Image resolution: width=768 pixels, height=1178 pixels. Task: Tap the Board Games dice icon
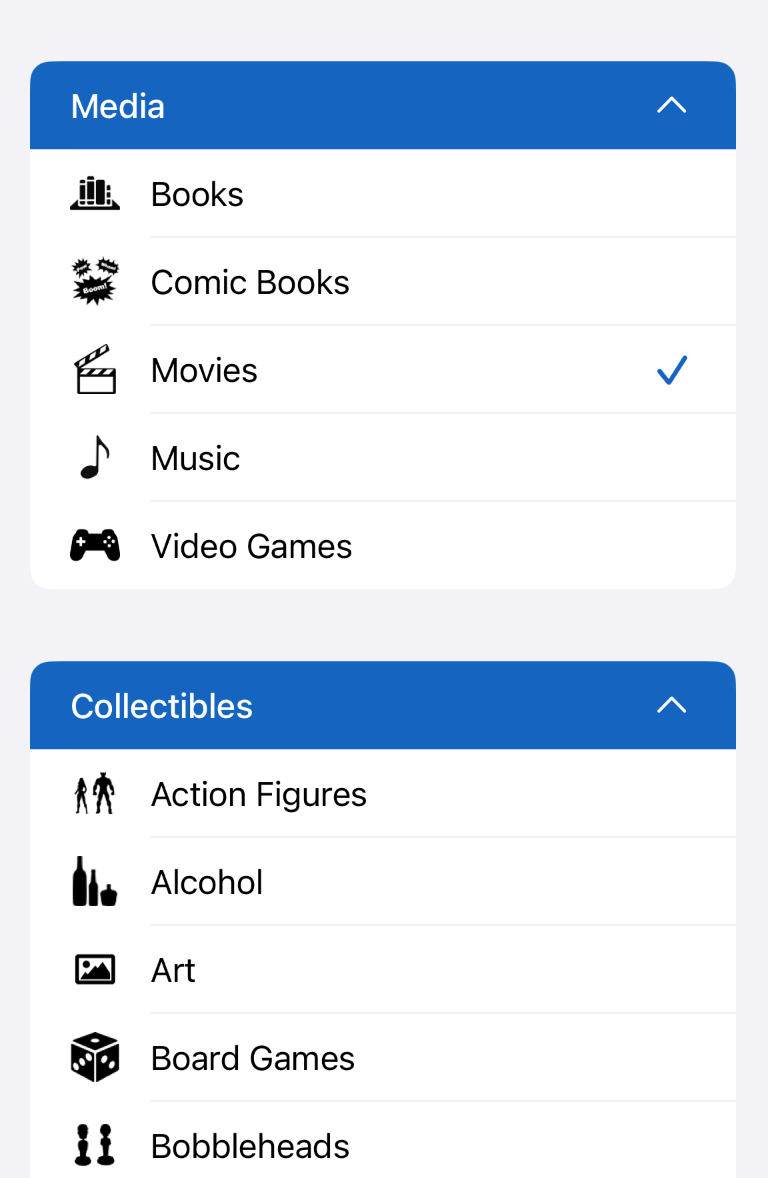point(95,1057)
